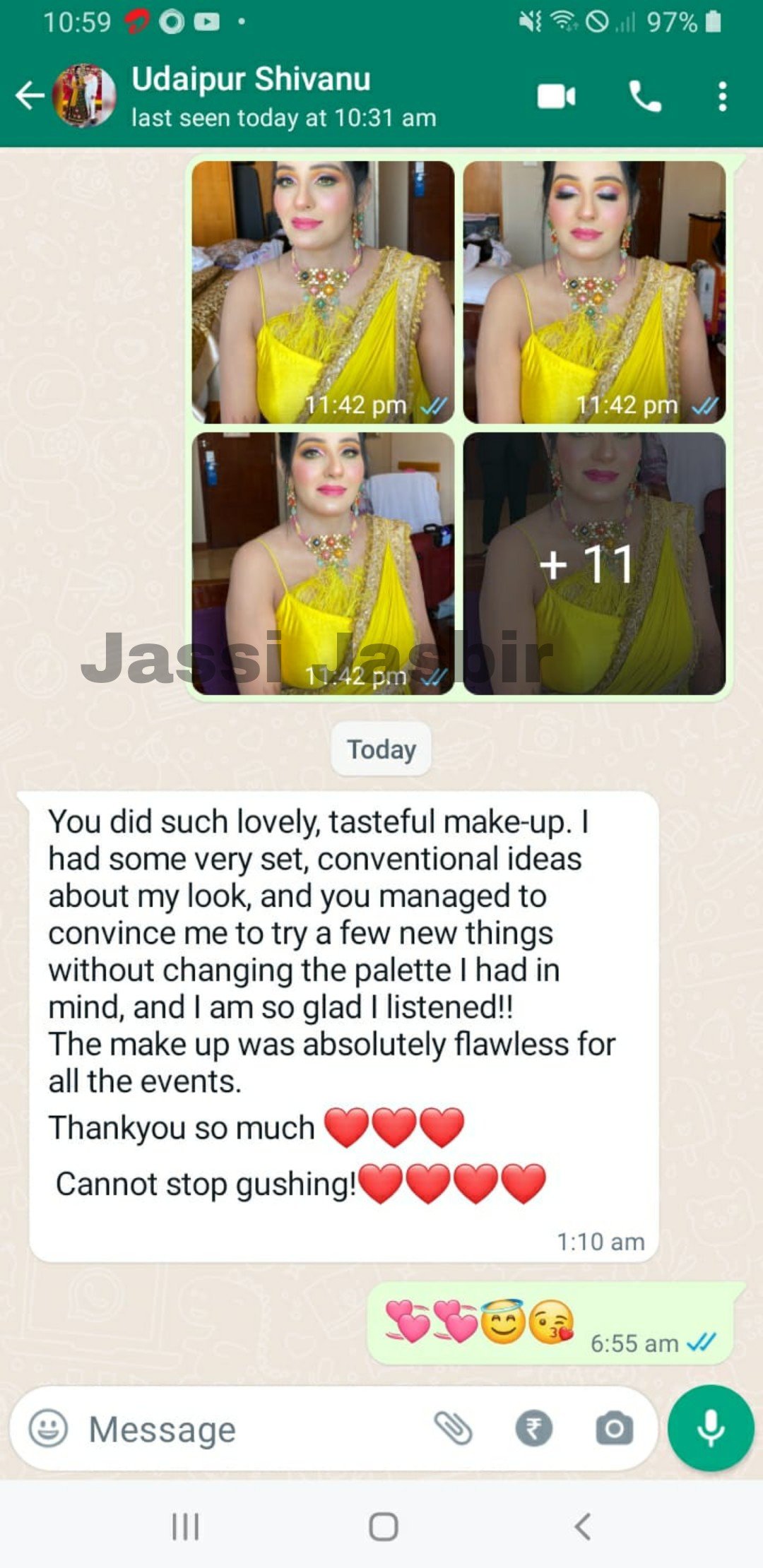Viewport: 763px width, 1568px height.
Task: Open the recent apps view
Action: 186,1526
